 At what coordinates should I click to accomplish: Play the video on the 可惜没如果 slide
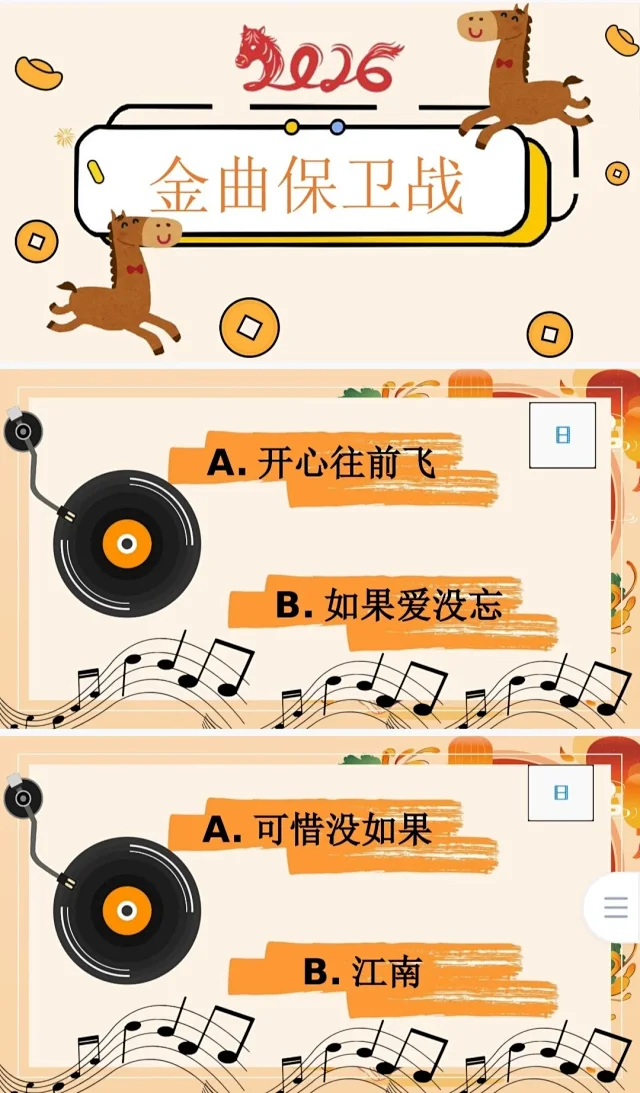[561, 793]
